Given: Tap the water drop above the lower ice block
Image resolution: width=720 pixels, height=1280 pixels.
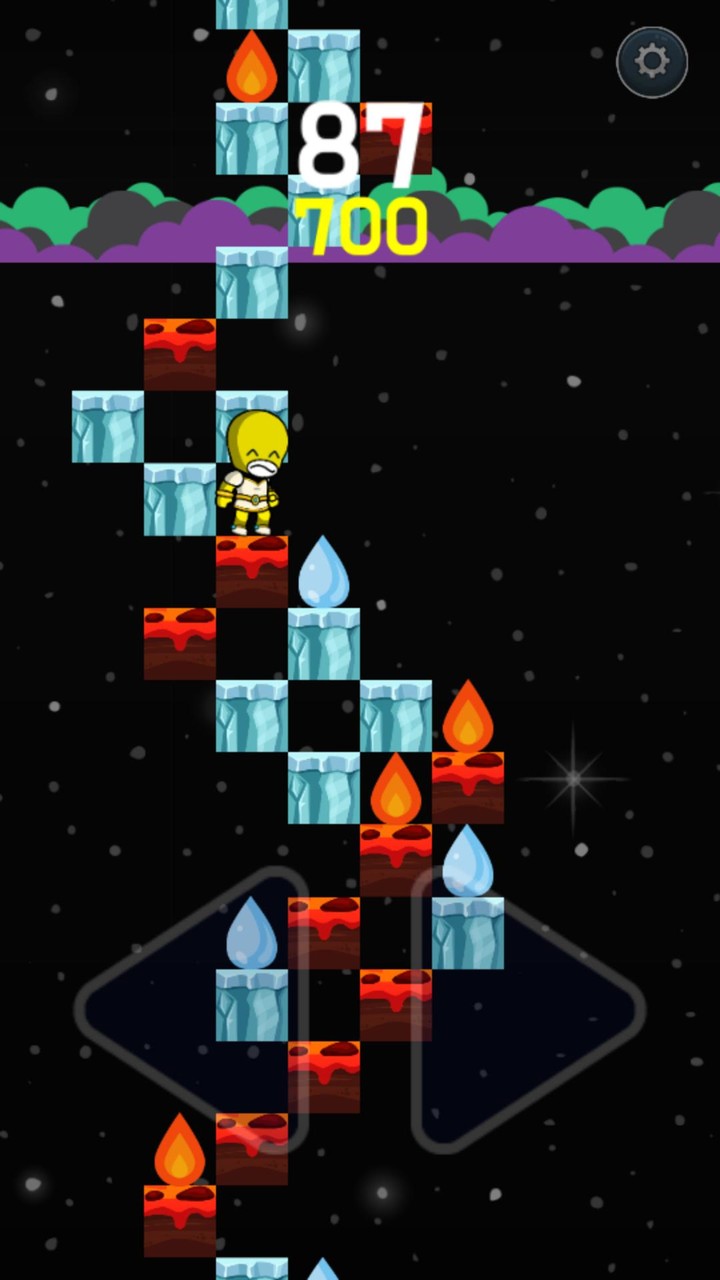Looking at the screenshot, I should pyautogui.click(x=252, y=930).
